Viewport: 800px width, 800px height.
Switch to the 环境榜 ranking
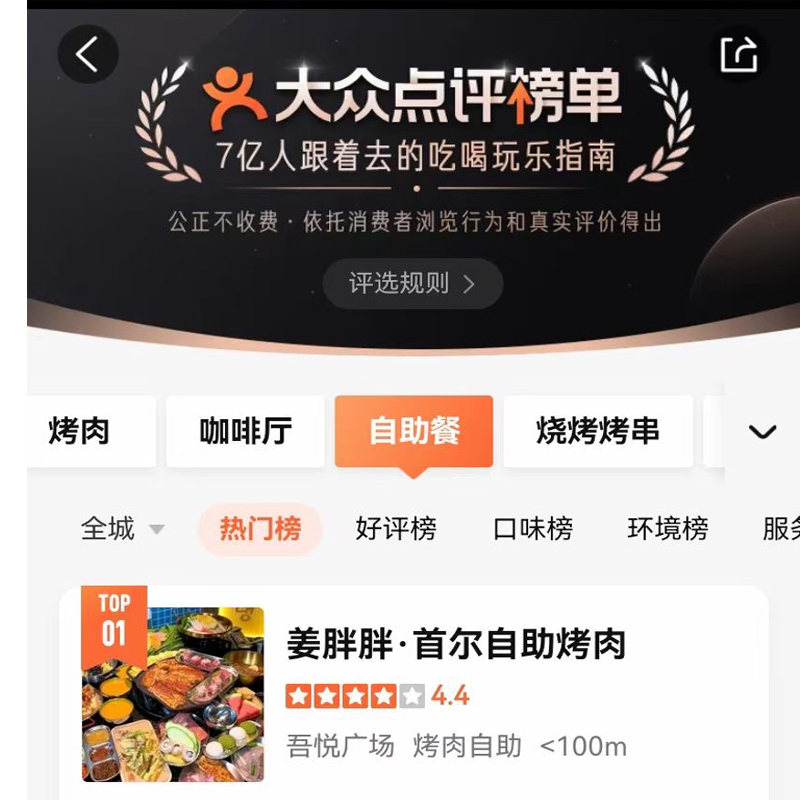(x=668, y=529)
